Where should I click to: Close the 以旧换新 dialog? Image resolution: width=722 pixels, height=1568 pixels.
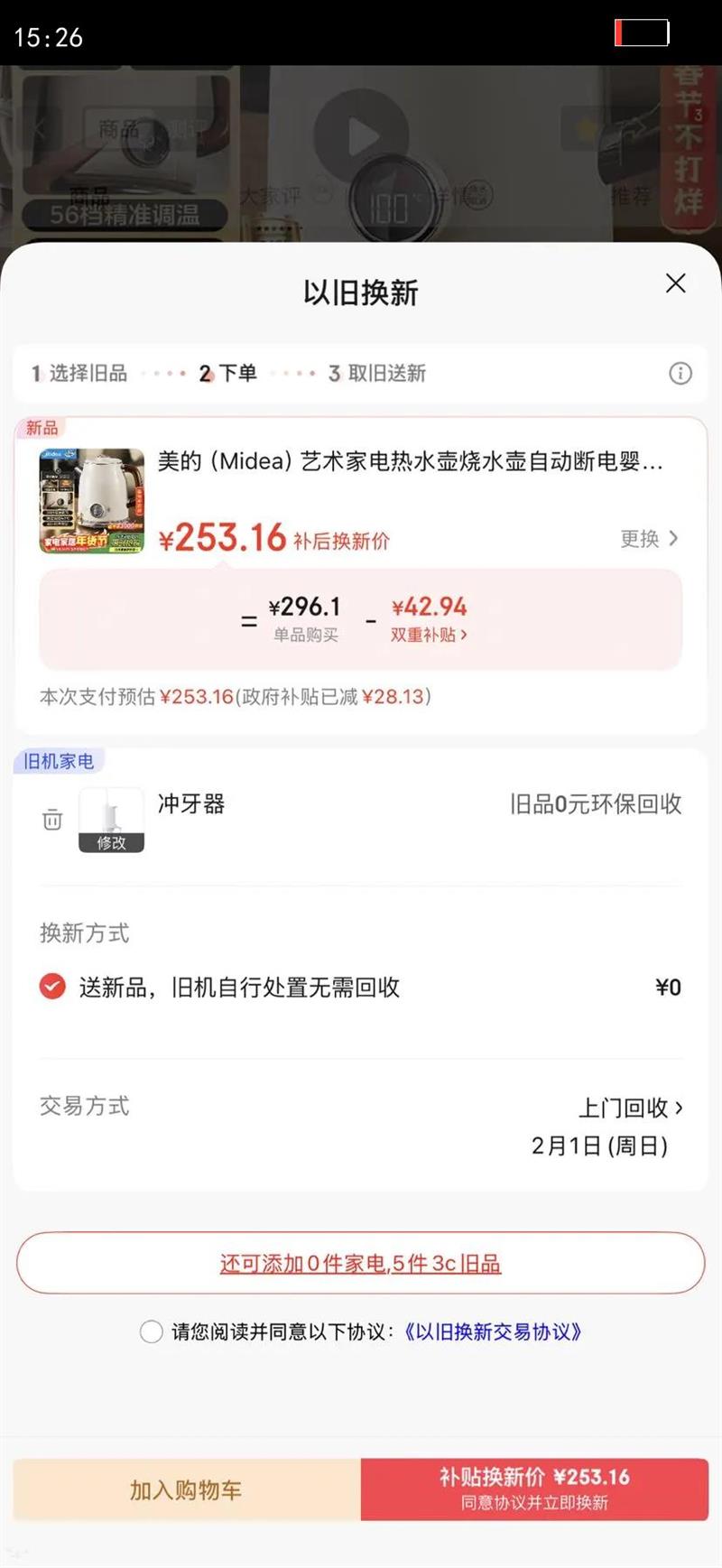[675, 283]
